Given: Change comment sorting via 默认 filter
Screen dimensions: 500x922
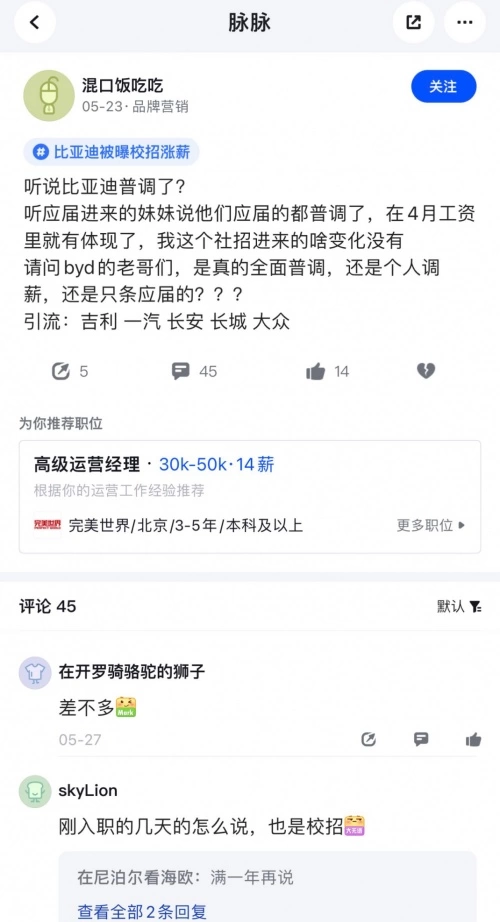Looking at the screenshot, I should 459,606.
